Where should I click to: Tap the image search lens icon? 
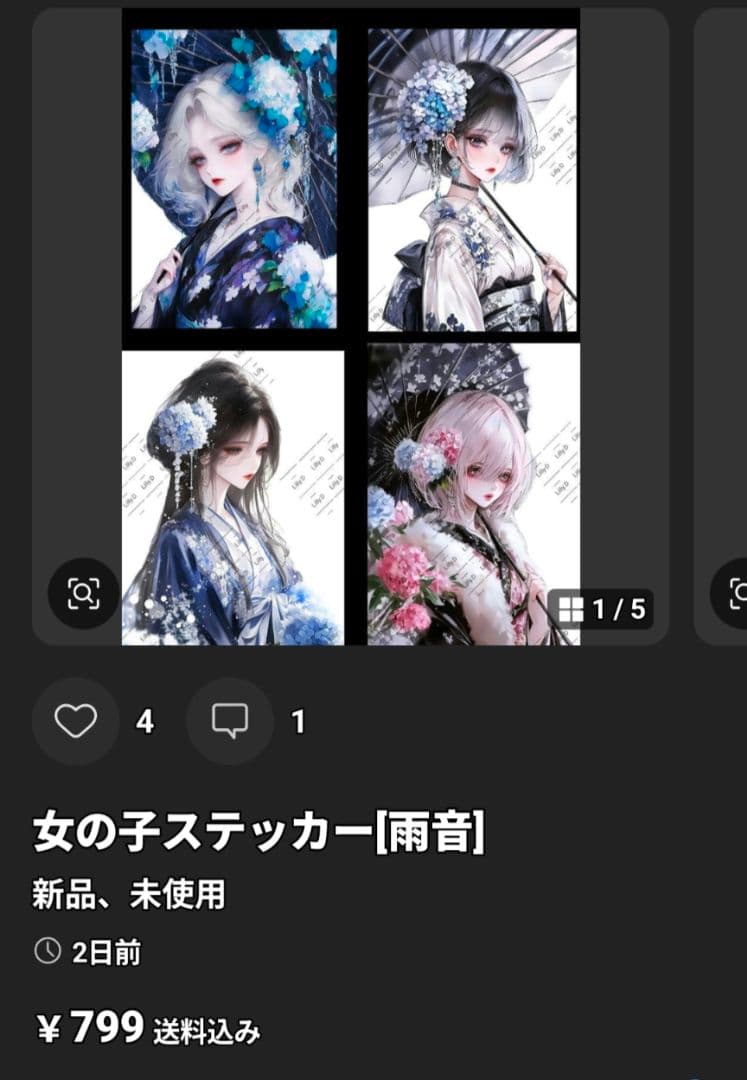coord(84,594)
